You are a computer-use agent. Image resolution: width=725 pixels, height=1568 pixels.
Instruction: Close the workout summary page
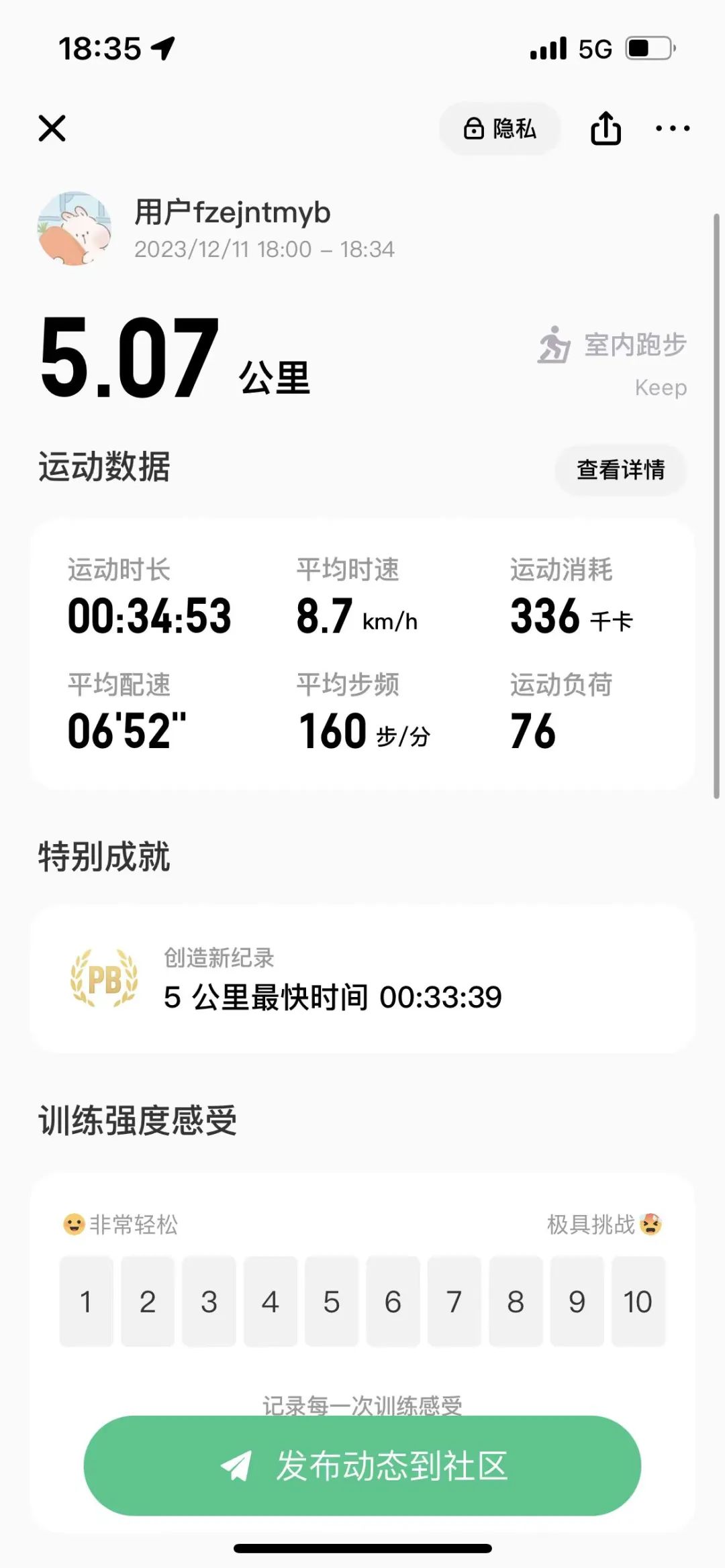[x=52, y=128]
